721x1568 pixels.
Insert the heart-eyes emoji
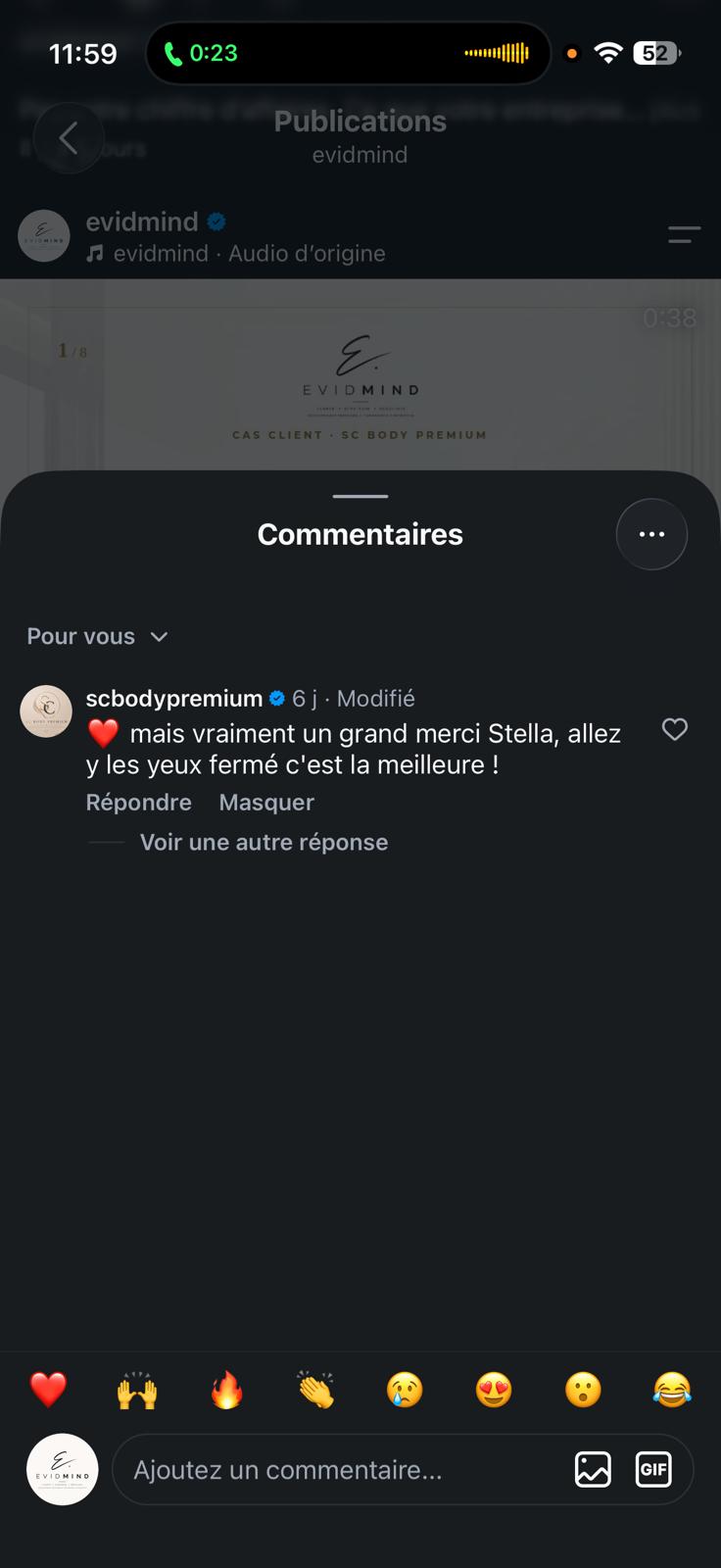pos(494,1389)
